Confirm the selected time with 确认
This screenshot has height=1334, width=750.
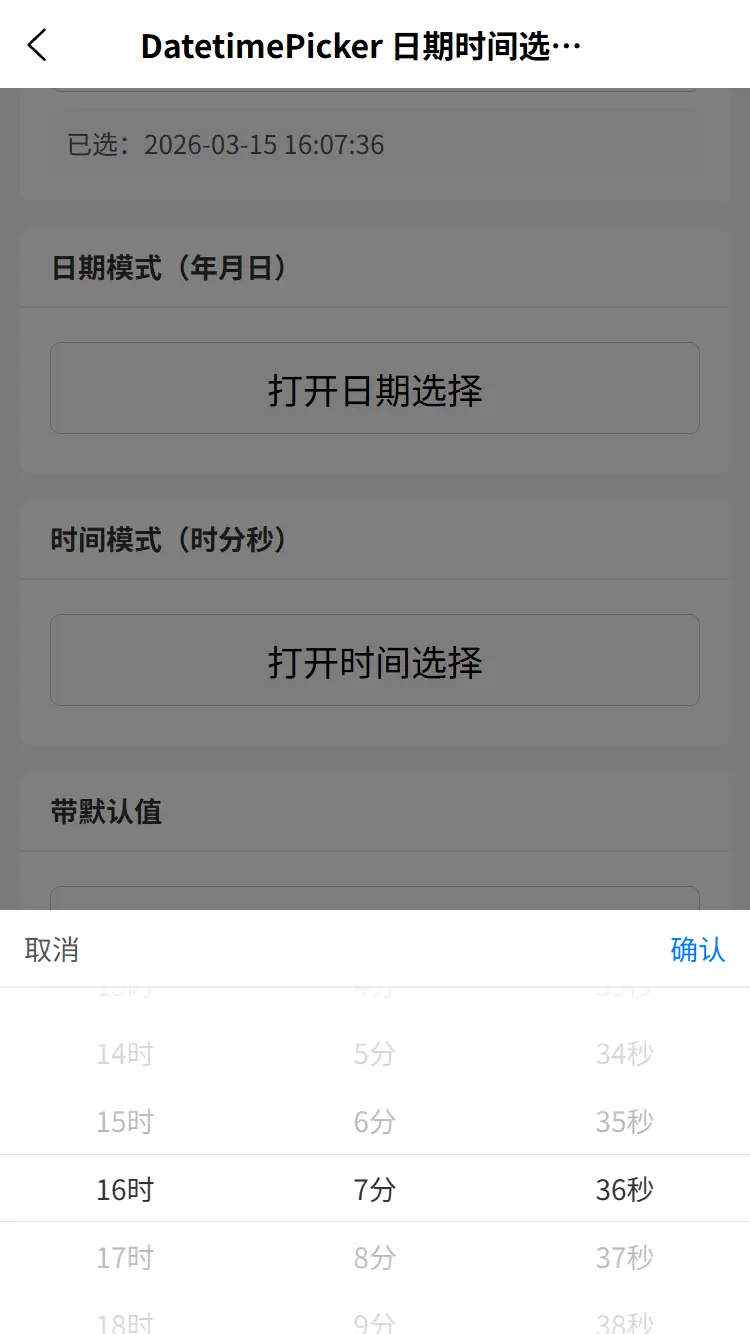pos(697,949)
